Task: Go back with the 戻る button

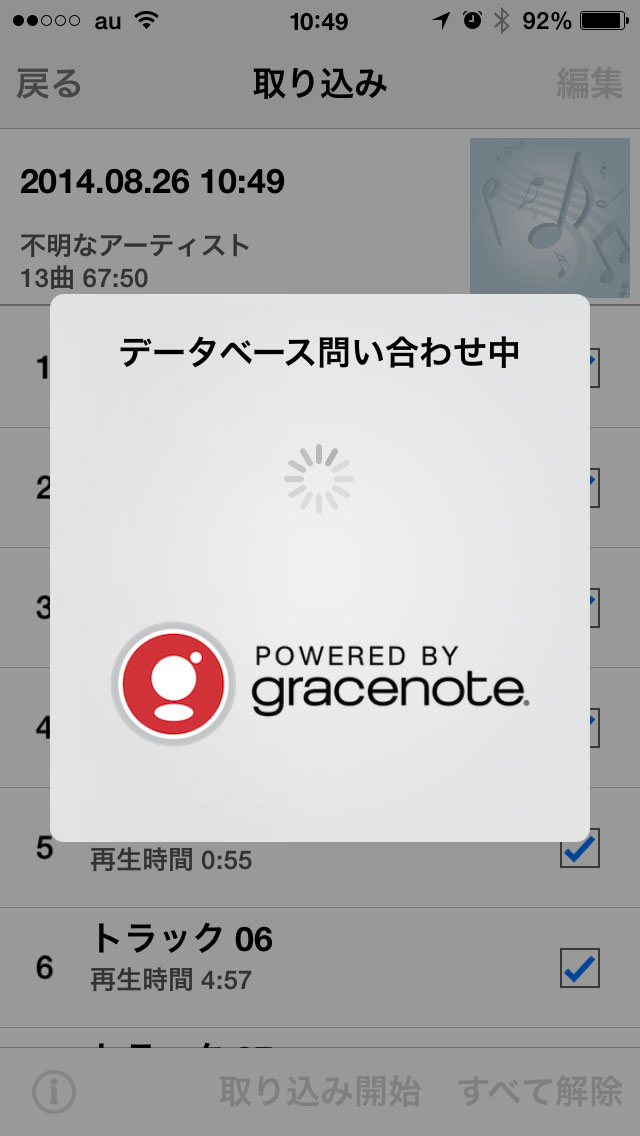Action: tap(49, 83)
